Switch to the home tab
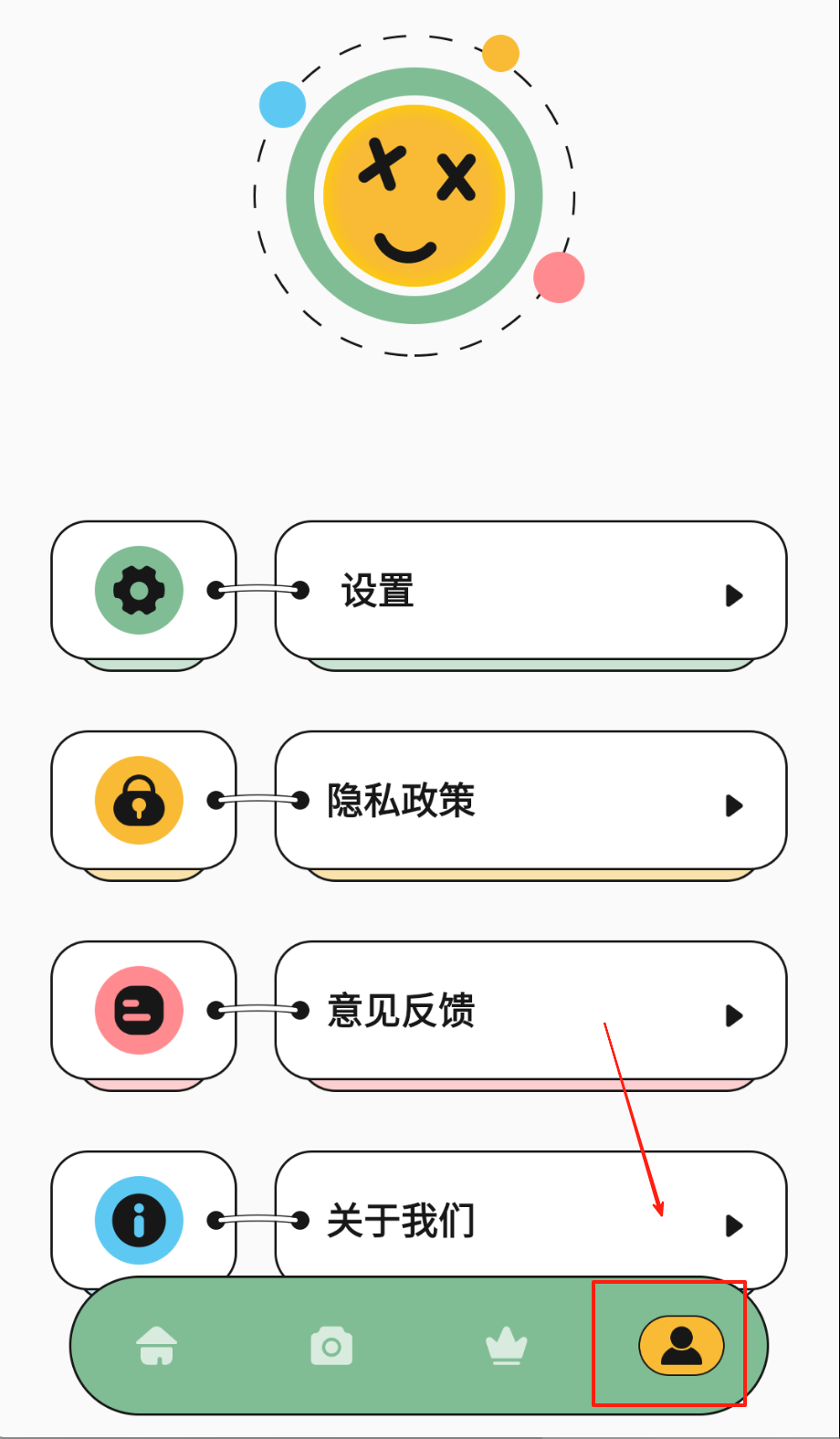Screen dimensions: 840x1439 [x=156, y=1346]
